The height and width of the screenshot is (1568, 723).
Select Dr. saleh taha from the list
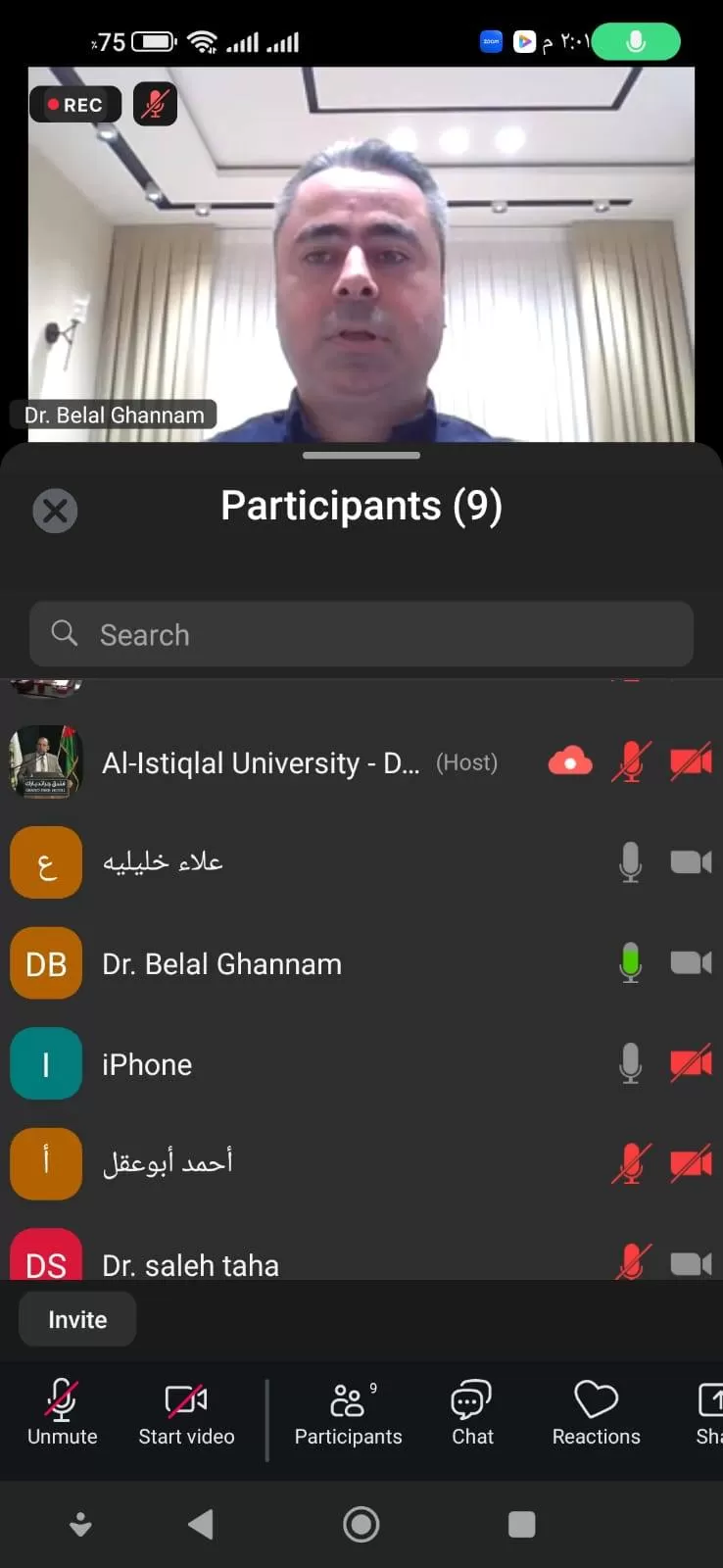tap(191, 1263)
